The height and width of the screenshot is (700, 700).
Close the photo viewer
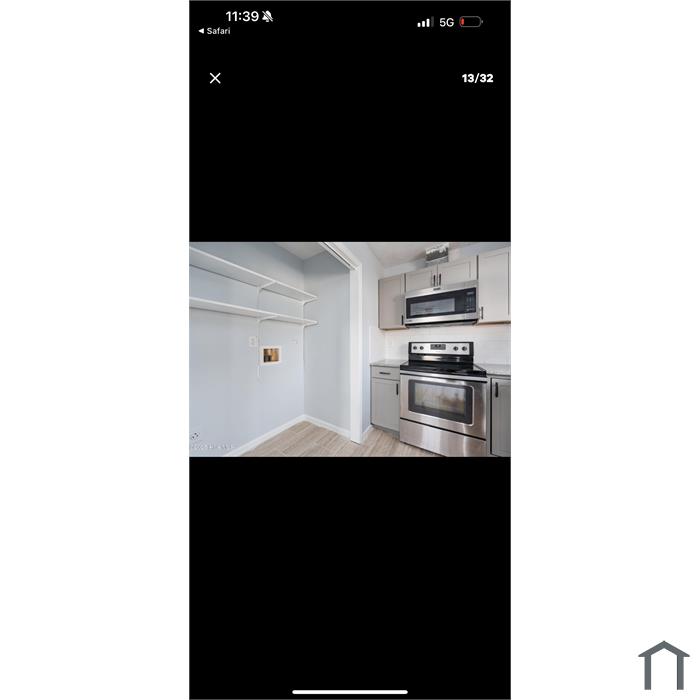coord(215,78)
